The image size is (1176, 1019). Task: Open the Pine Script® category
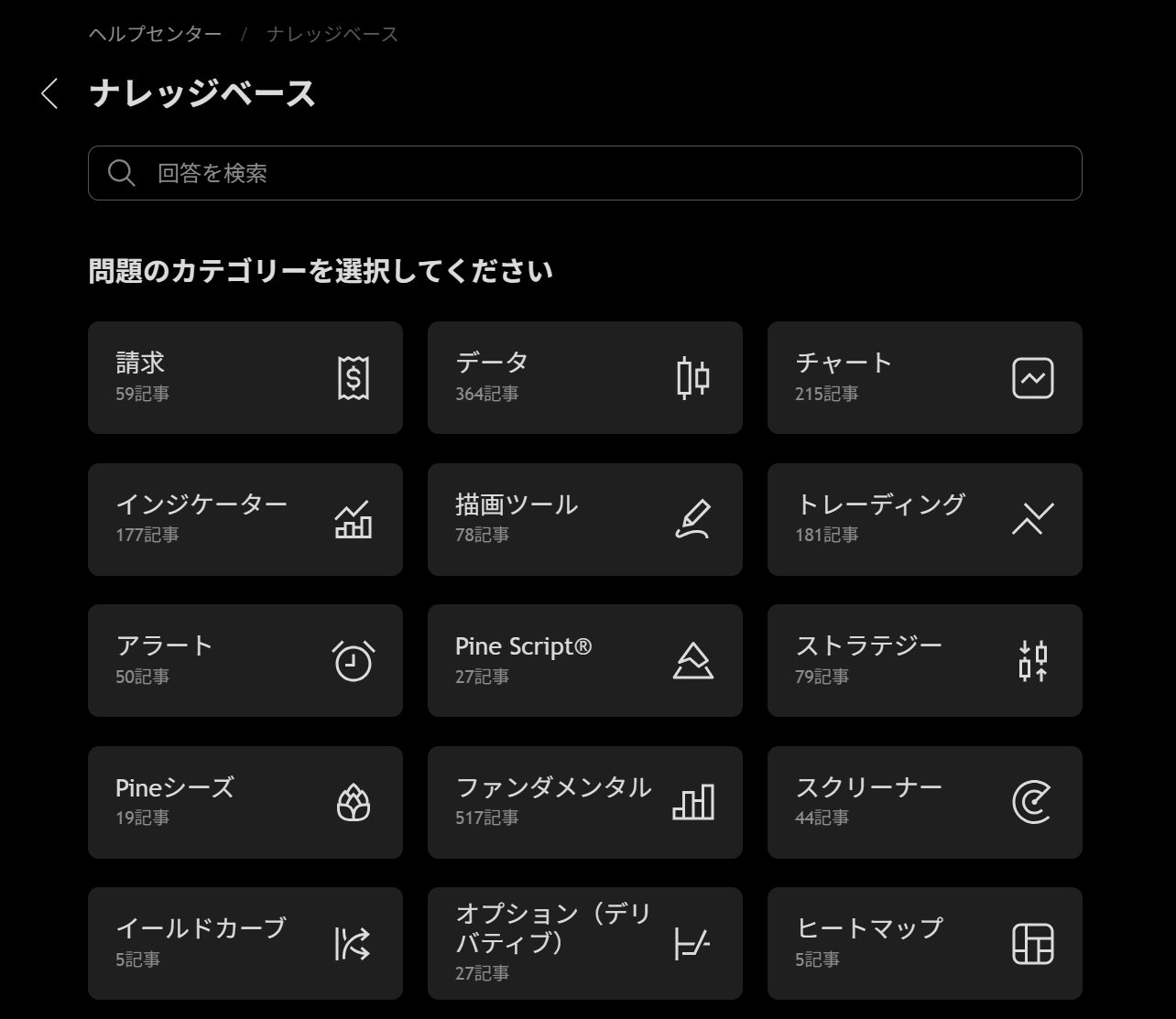click(584, 660)
